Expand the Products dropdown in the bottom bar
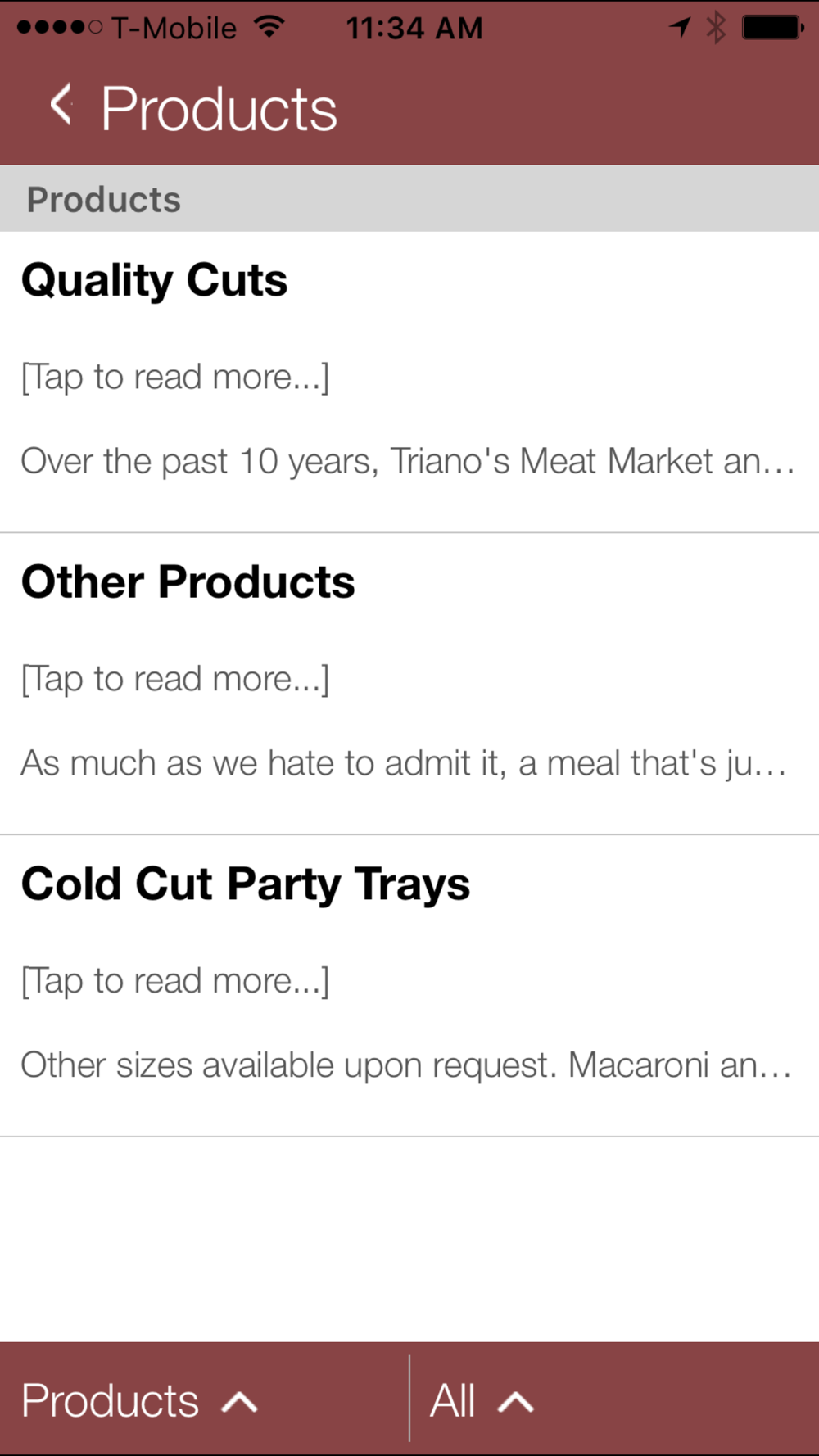819x1456 pixels. (x=139, y=1400)
